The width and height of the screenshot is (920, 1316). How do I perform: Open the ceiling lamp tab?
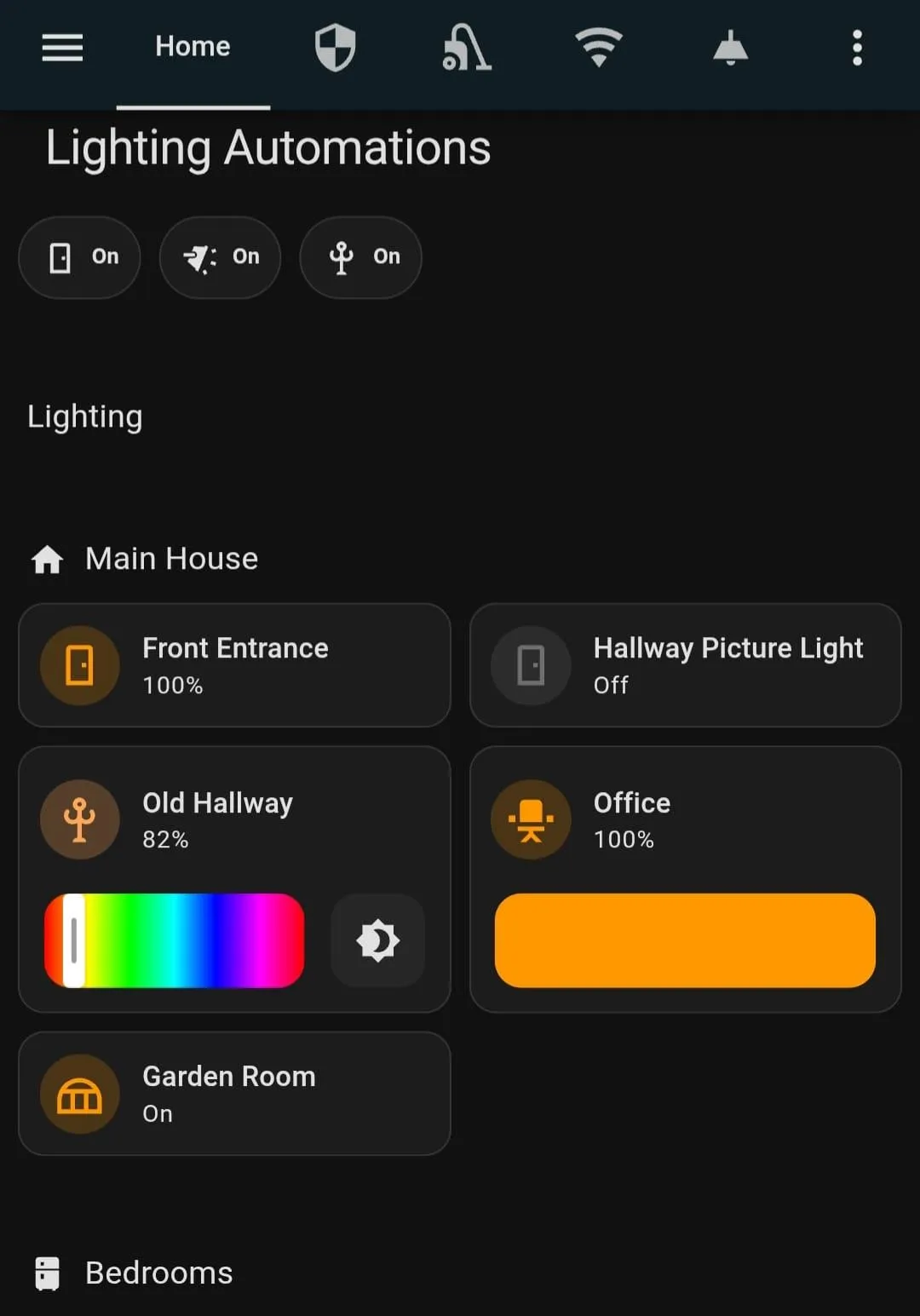pyautogui.click(x=730, y=48)
